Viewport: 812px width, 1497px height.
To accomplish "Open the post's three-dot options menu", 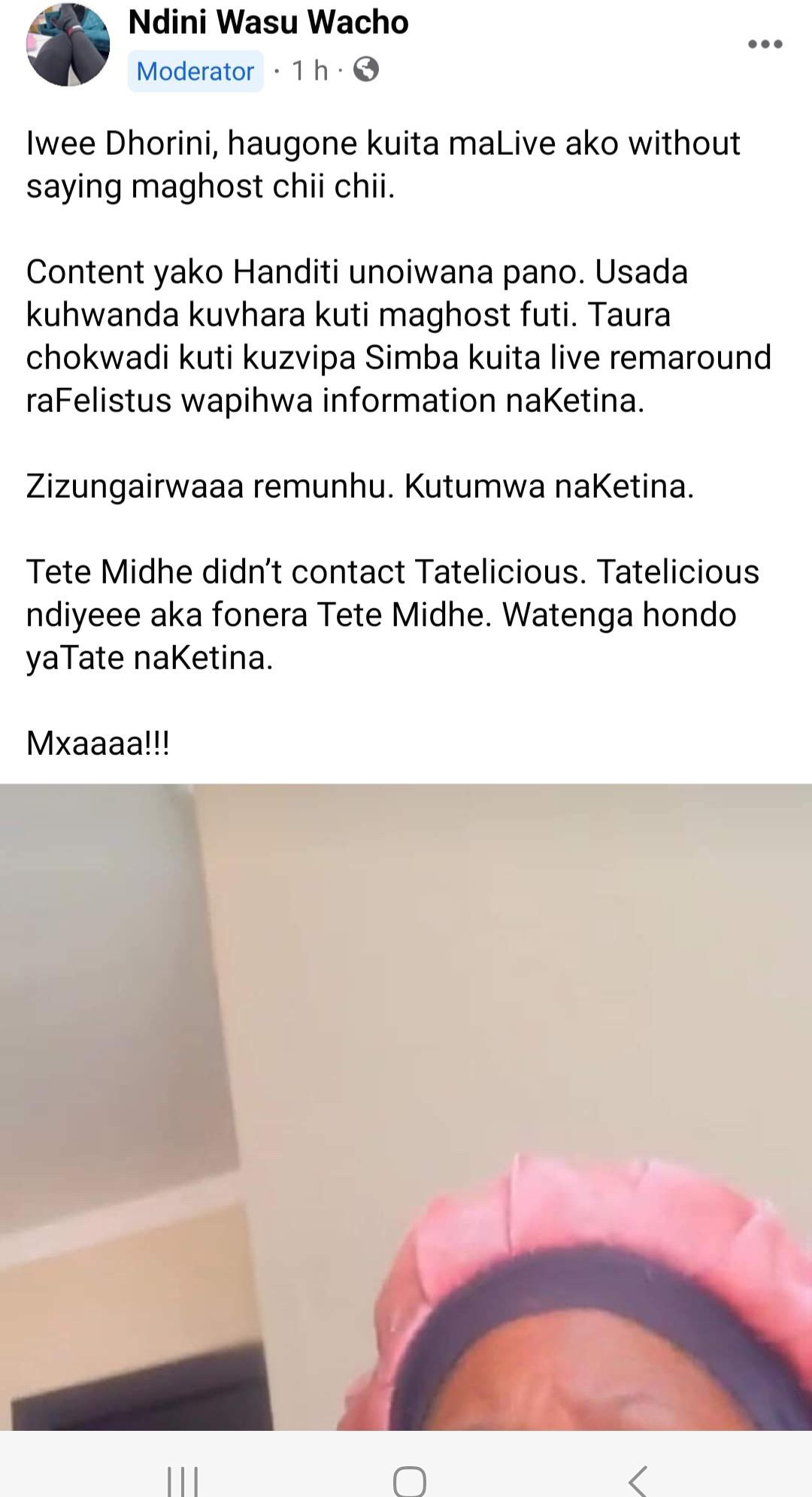I will 765,44.
